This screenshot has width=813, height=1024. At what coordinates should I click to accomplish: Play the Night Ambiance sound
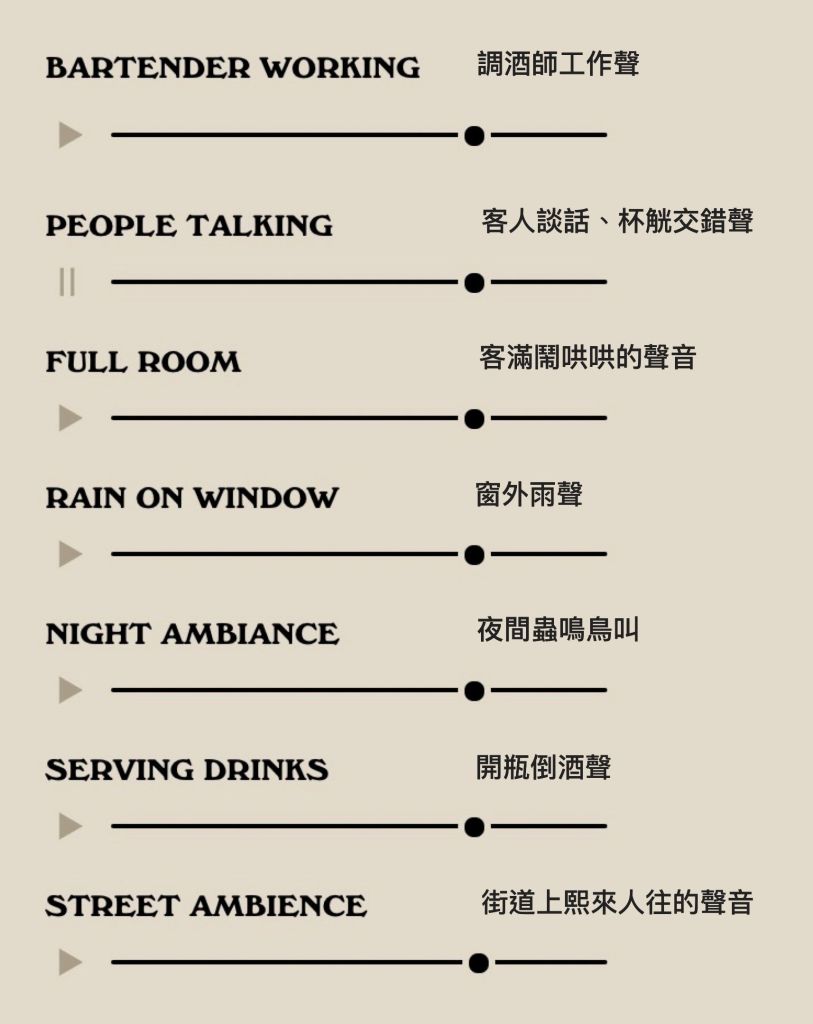[69, 690]
